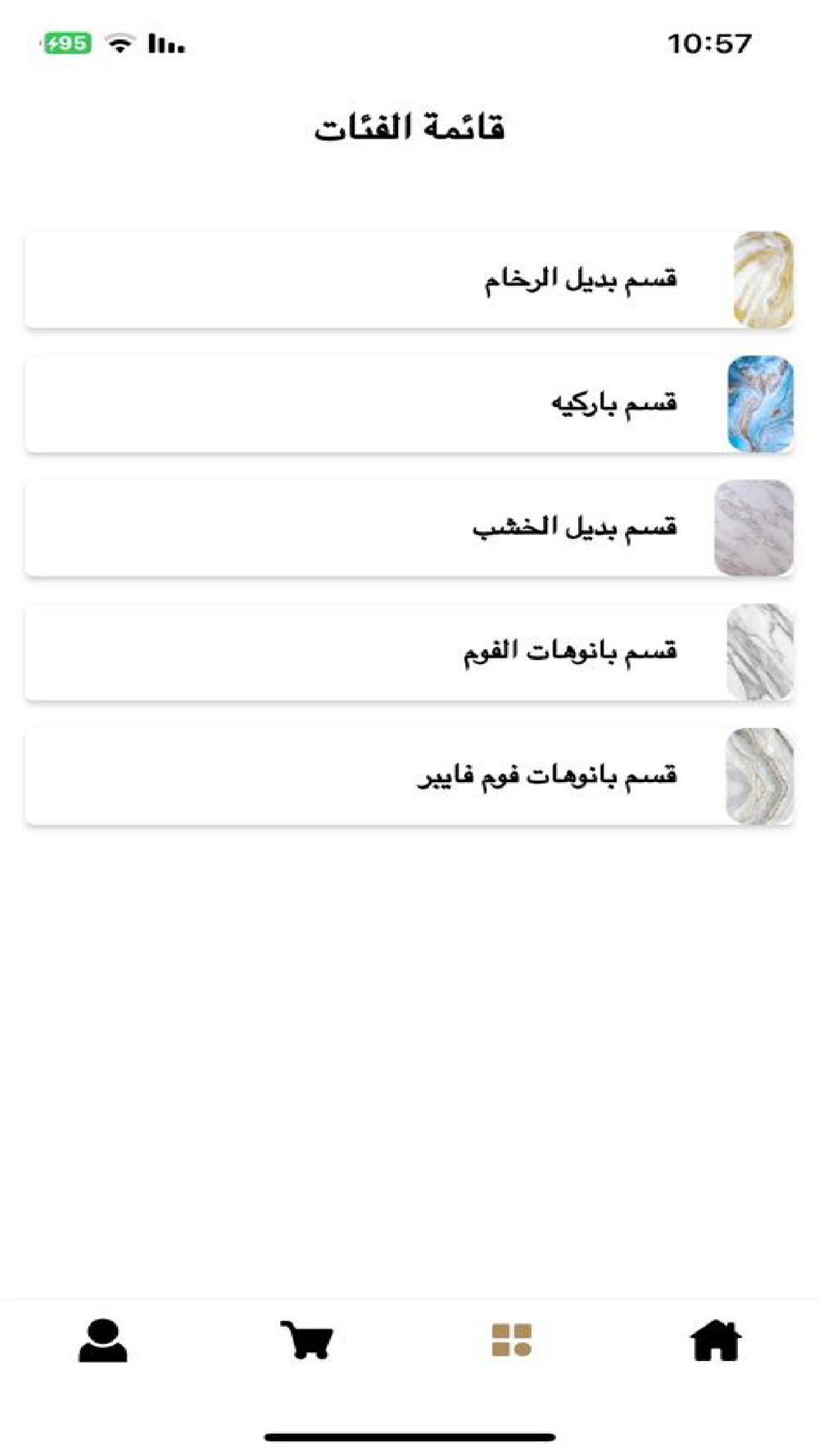This screenshot has height=1456, width=819.
Task: Open the قسم باركيه category
Action: (x=409, y=404)
